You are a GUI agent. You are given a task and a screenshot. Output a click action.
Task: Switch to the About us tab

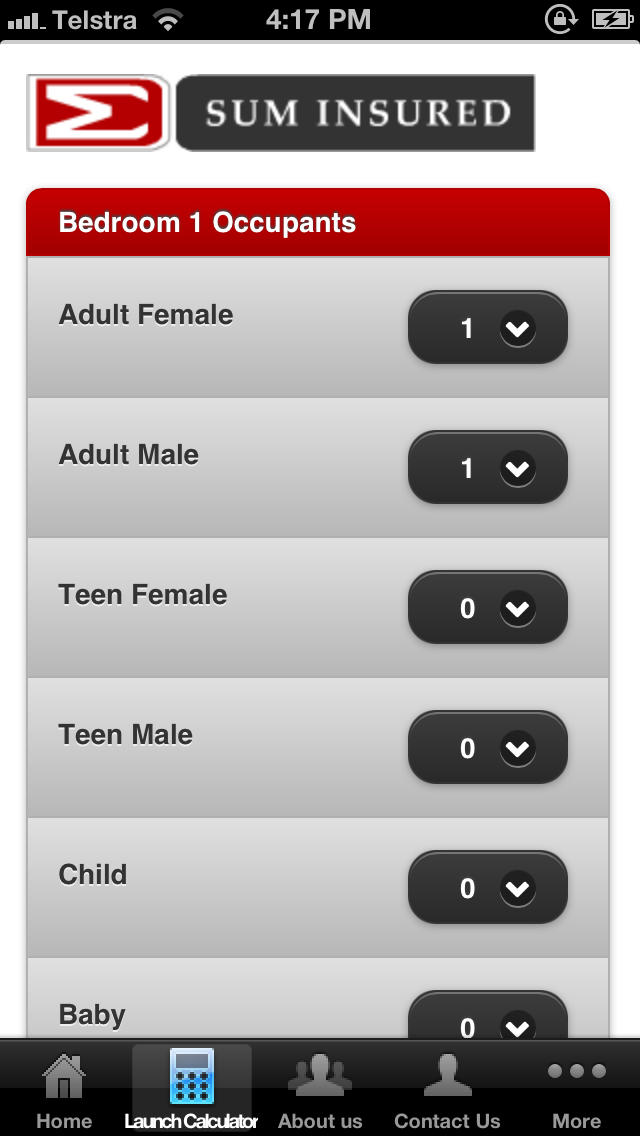click(320, 1089)
